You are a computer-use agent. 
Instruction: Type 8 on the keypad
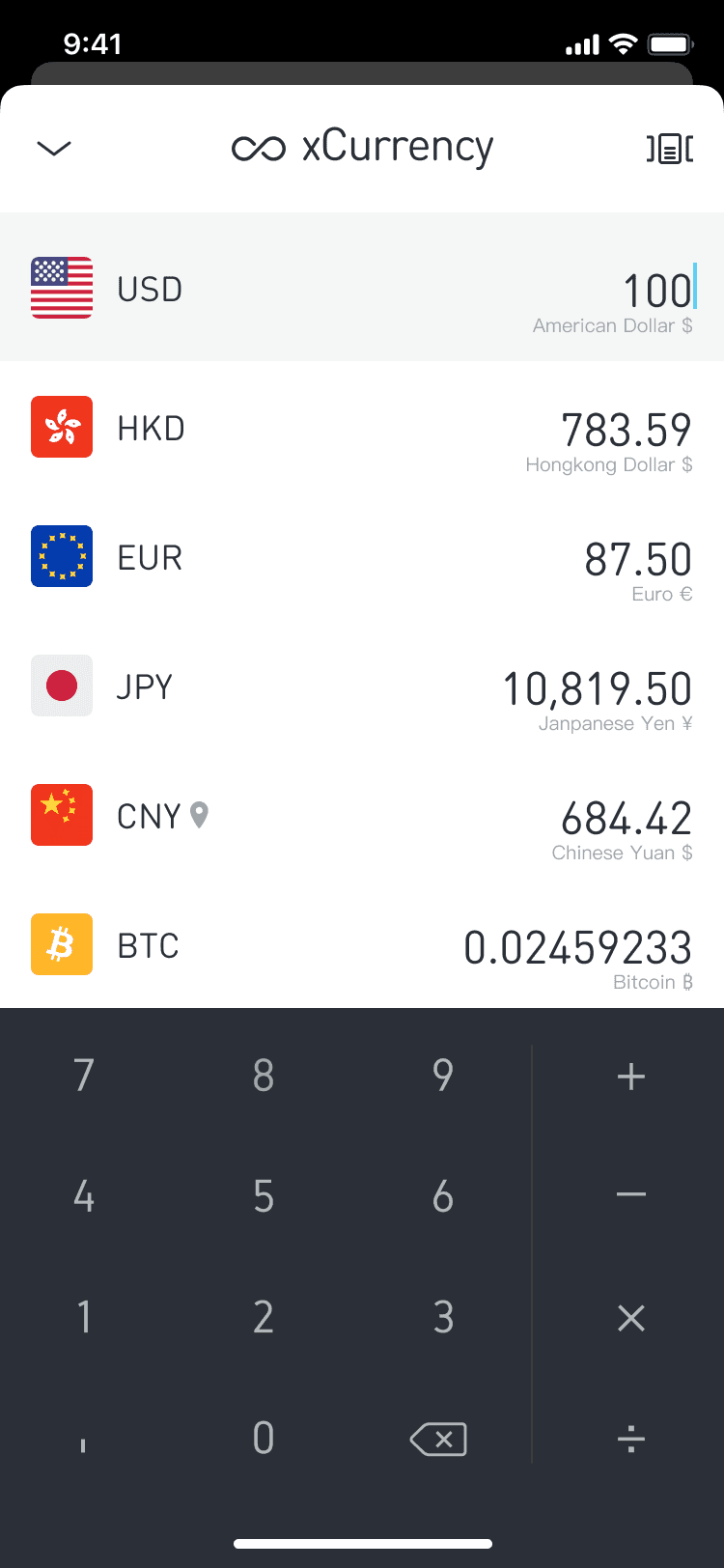point(264,1076)
